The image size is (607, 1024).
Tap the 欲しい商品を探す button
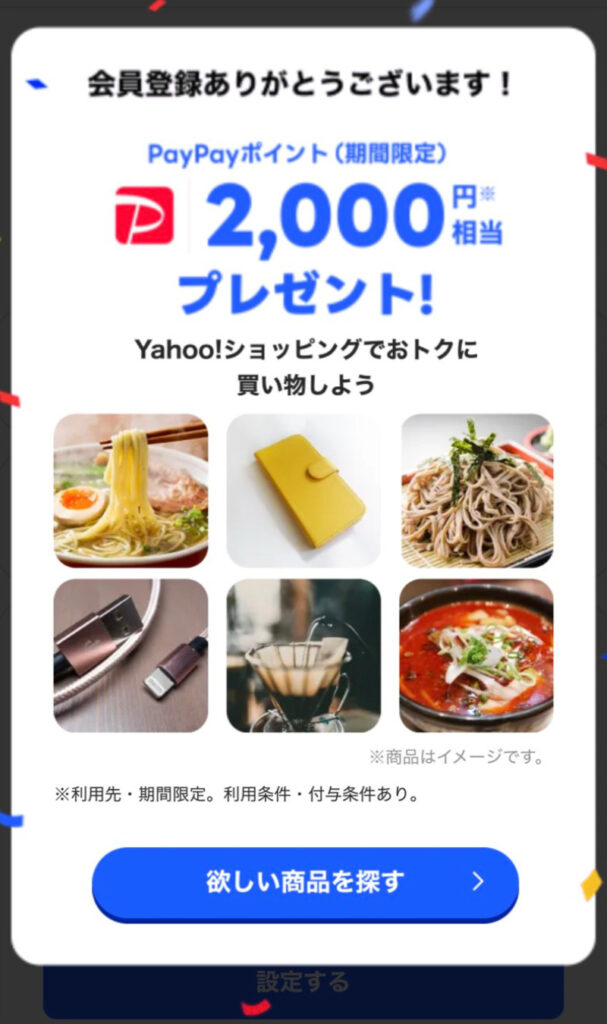305,882
